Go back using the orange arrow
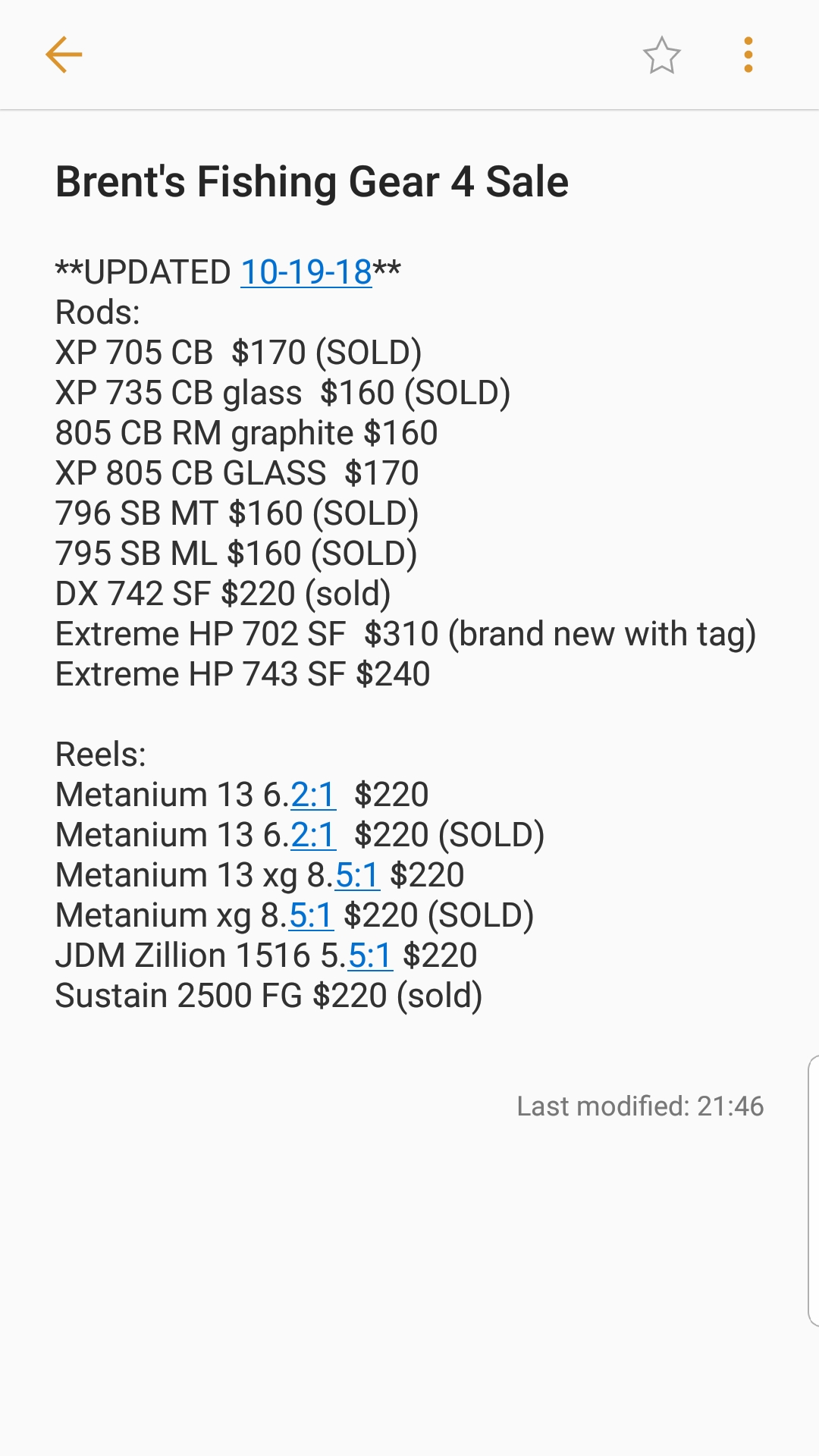Image resolution: width=819 pixels, height=1456 pixels. (64, 55)
